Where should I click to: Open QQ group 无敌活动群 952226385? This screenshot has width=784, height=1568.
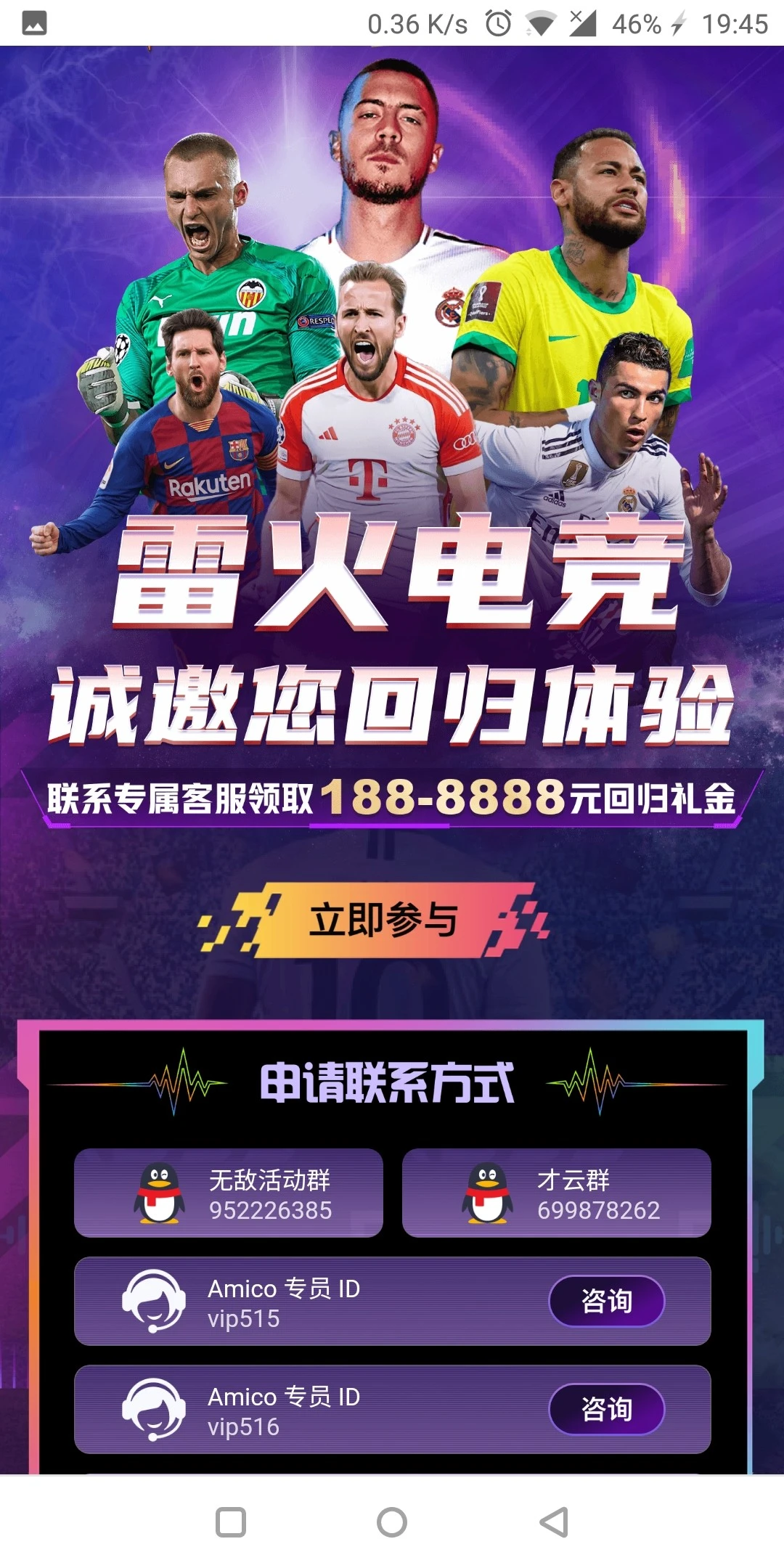[x=229, y=1193]
